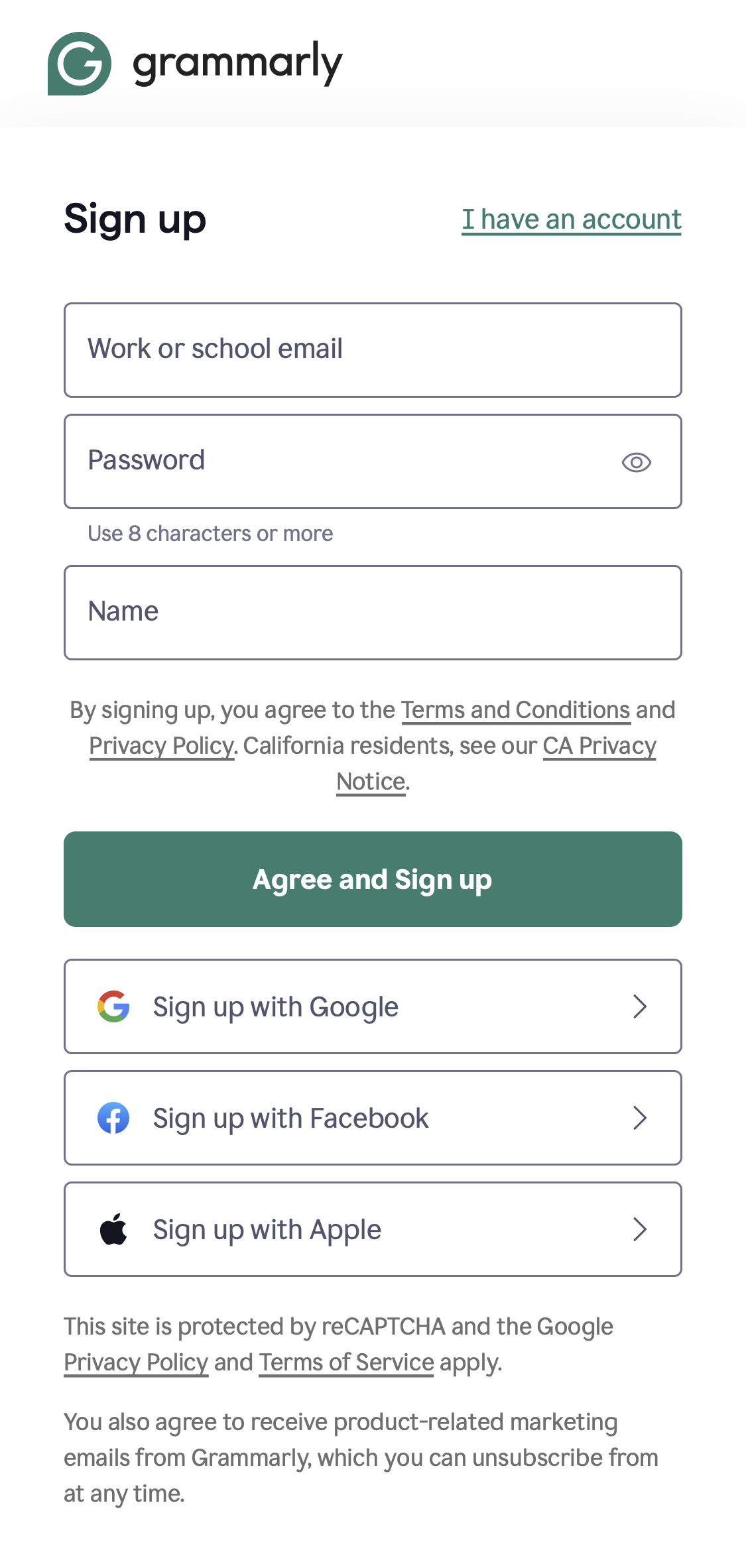Focus the Password field
This screenshot has width=746, height=1568.
pyautogui.click(x=345, y=461)
